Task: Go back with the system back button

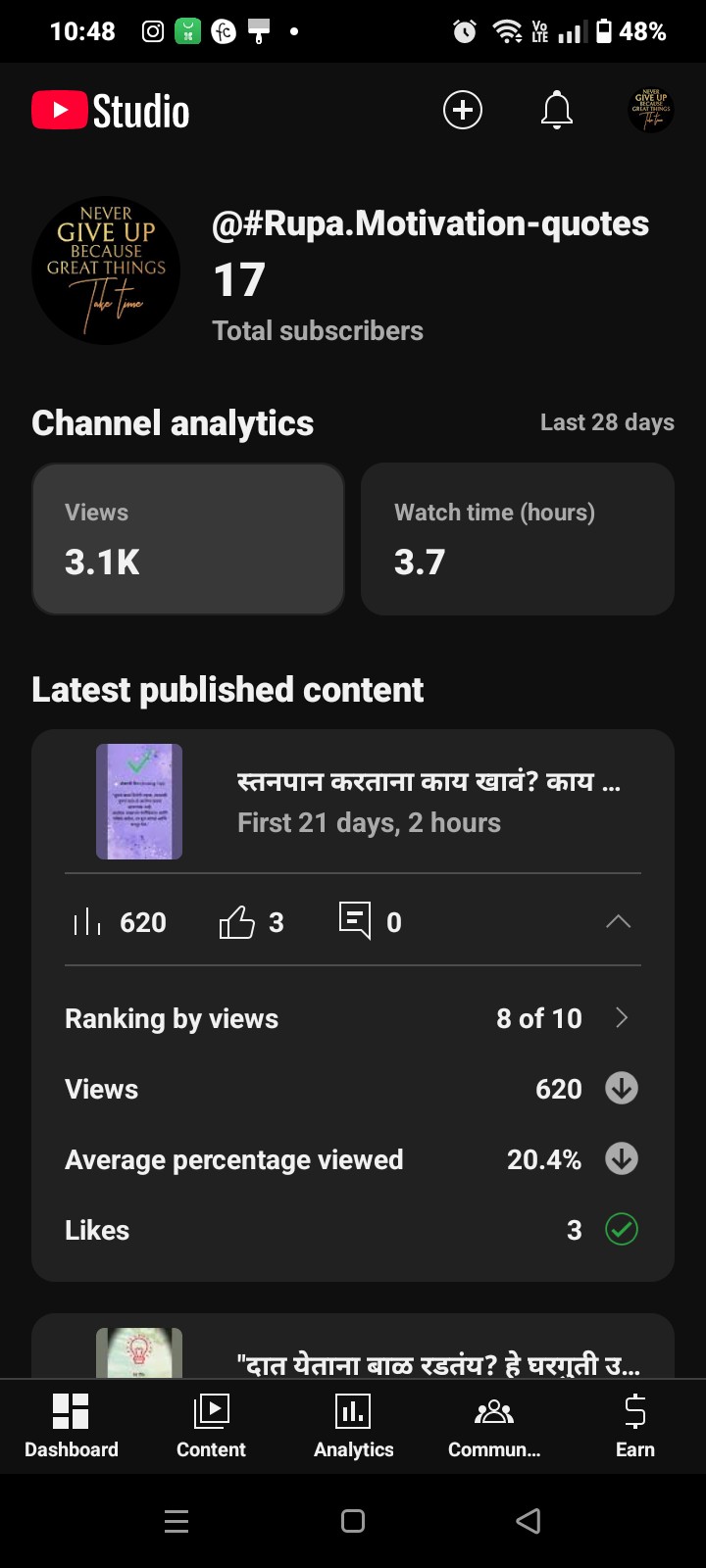Action: pyautogui.click(x=529, y=1521)
